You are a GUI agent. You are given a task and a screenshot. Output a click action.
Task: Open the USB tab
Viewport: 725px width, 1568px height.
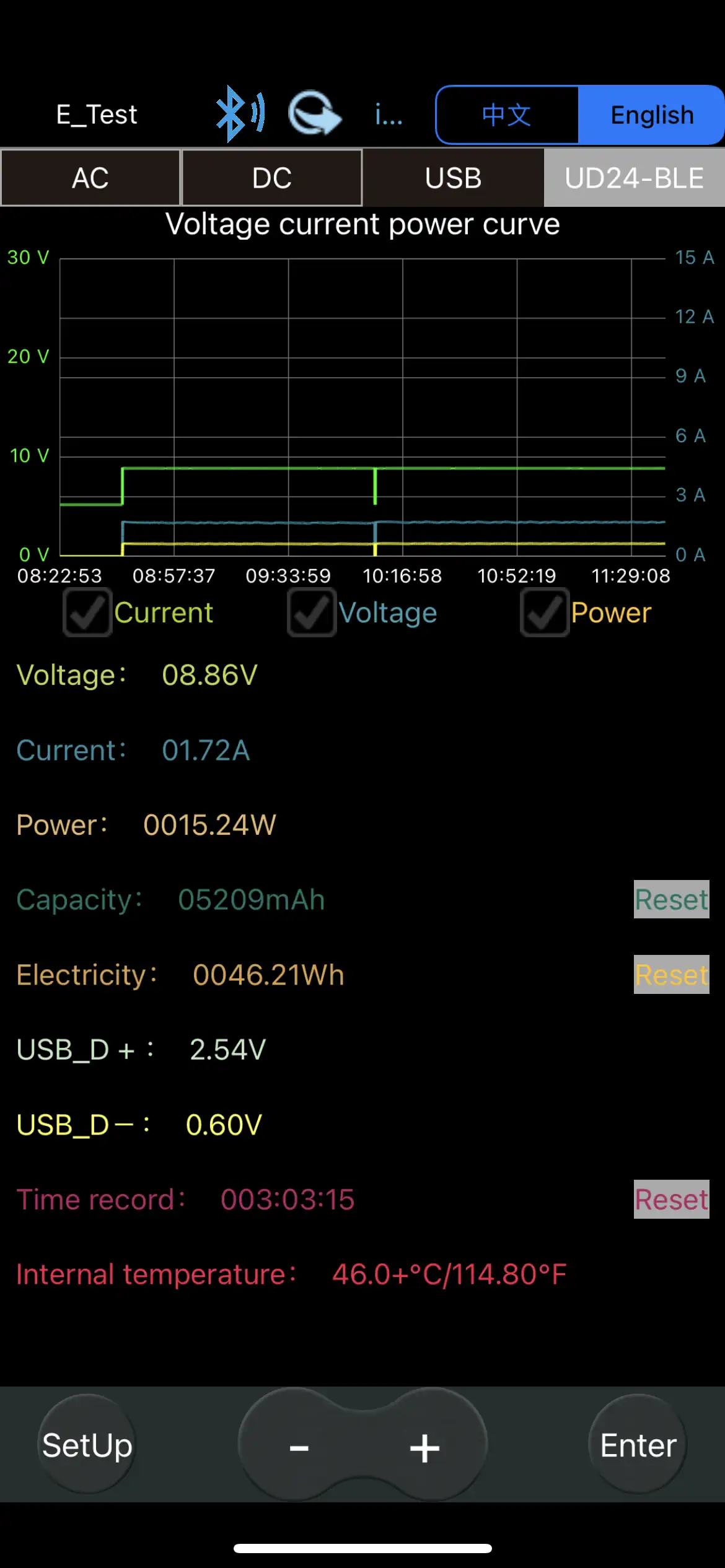pos(453,178)
